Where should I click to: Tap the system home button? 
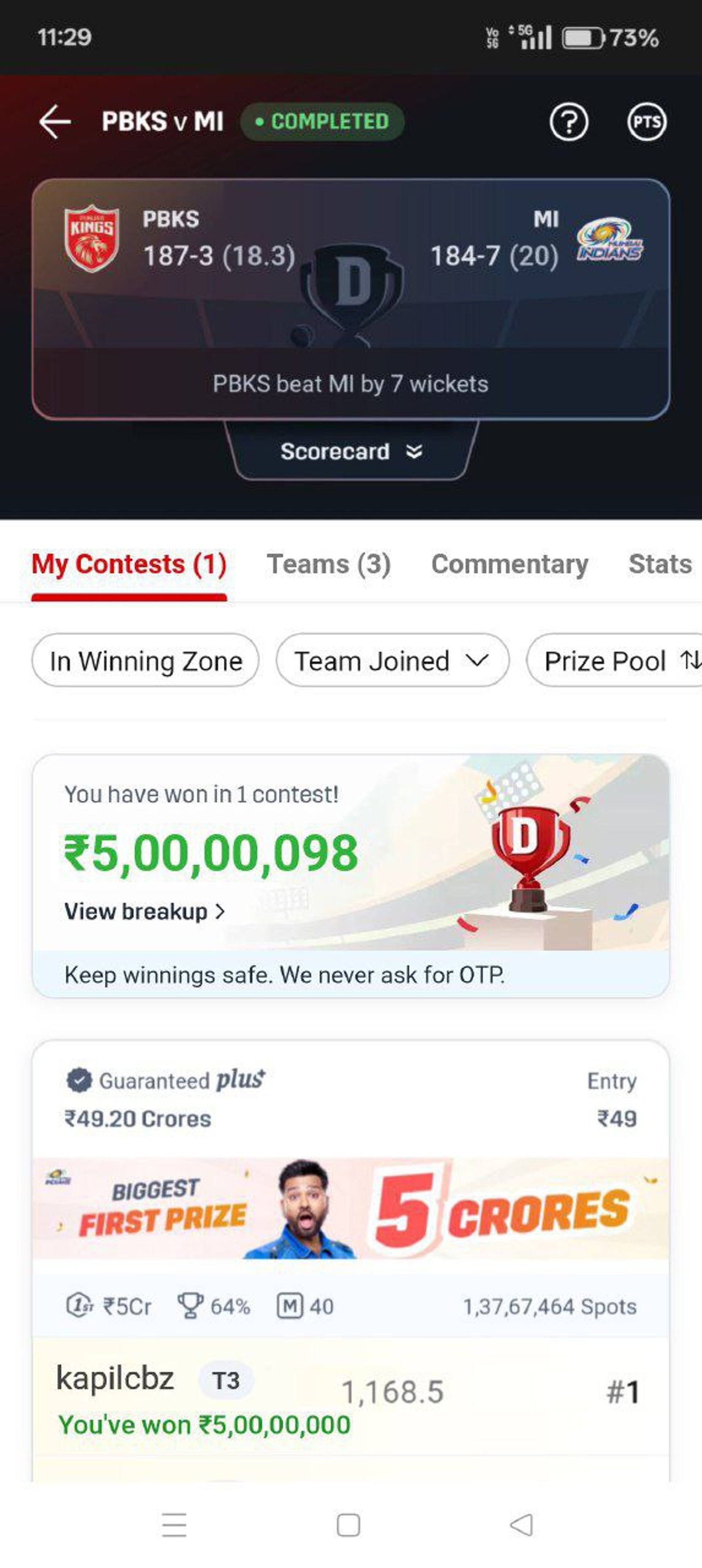coord(348,1525)
